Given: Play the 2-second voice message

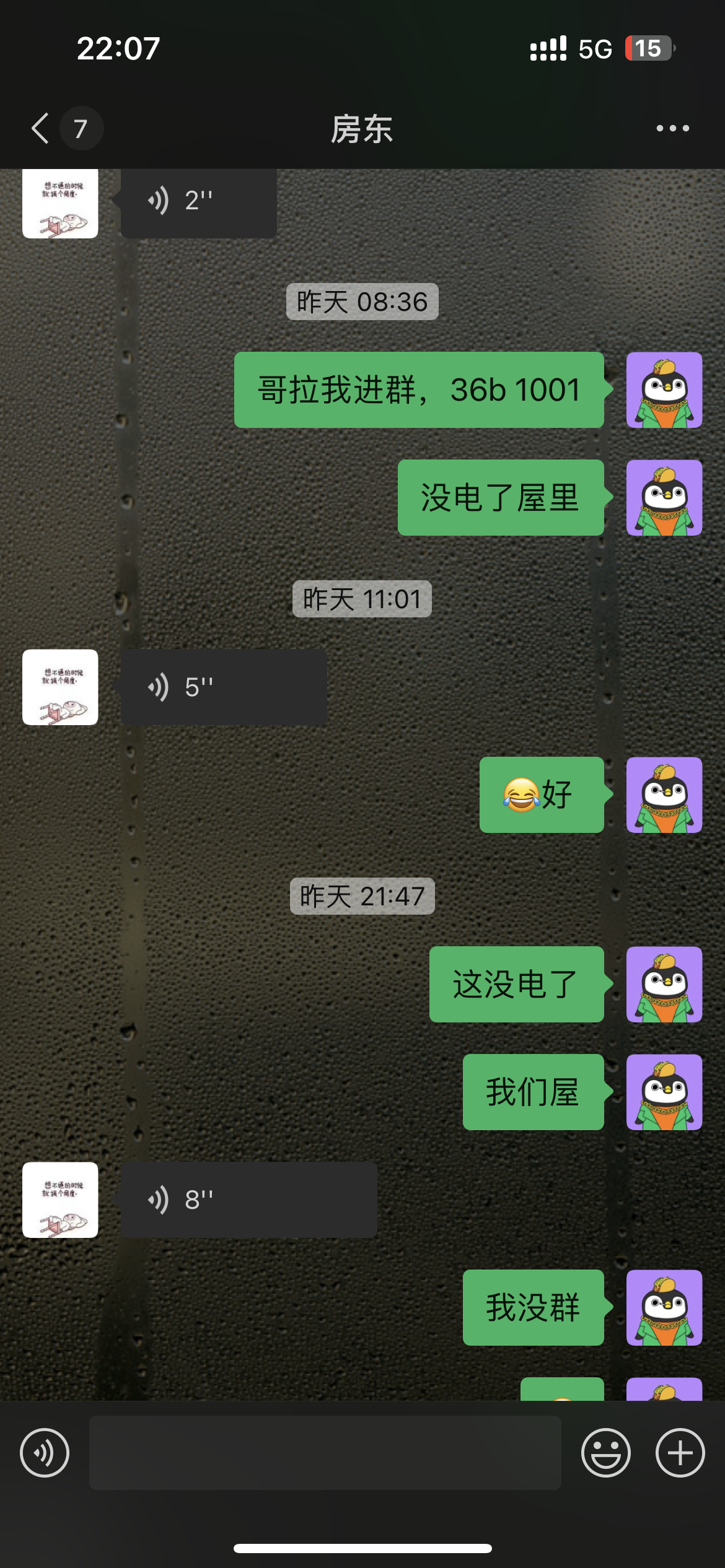Looking at the screenshot, I should click(x=198, y=202).
